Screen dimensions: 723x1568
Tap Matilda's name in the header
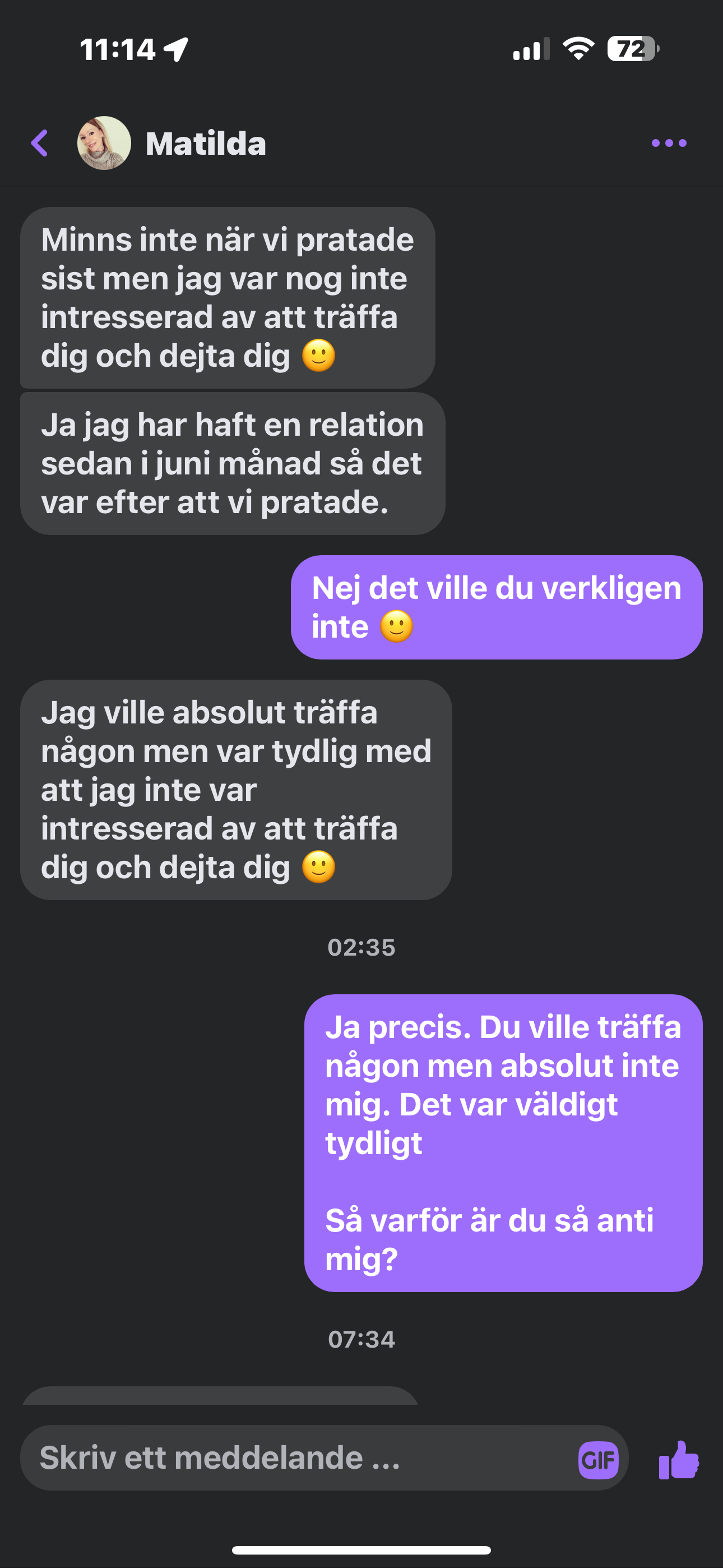coord(206,144)
